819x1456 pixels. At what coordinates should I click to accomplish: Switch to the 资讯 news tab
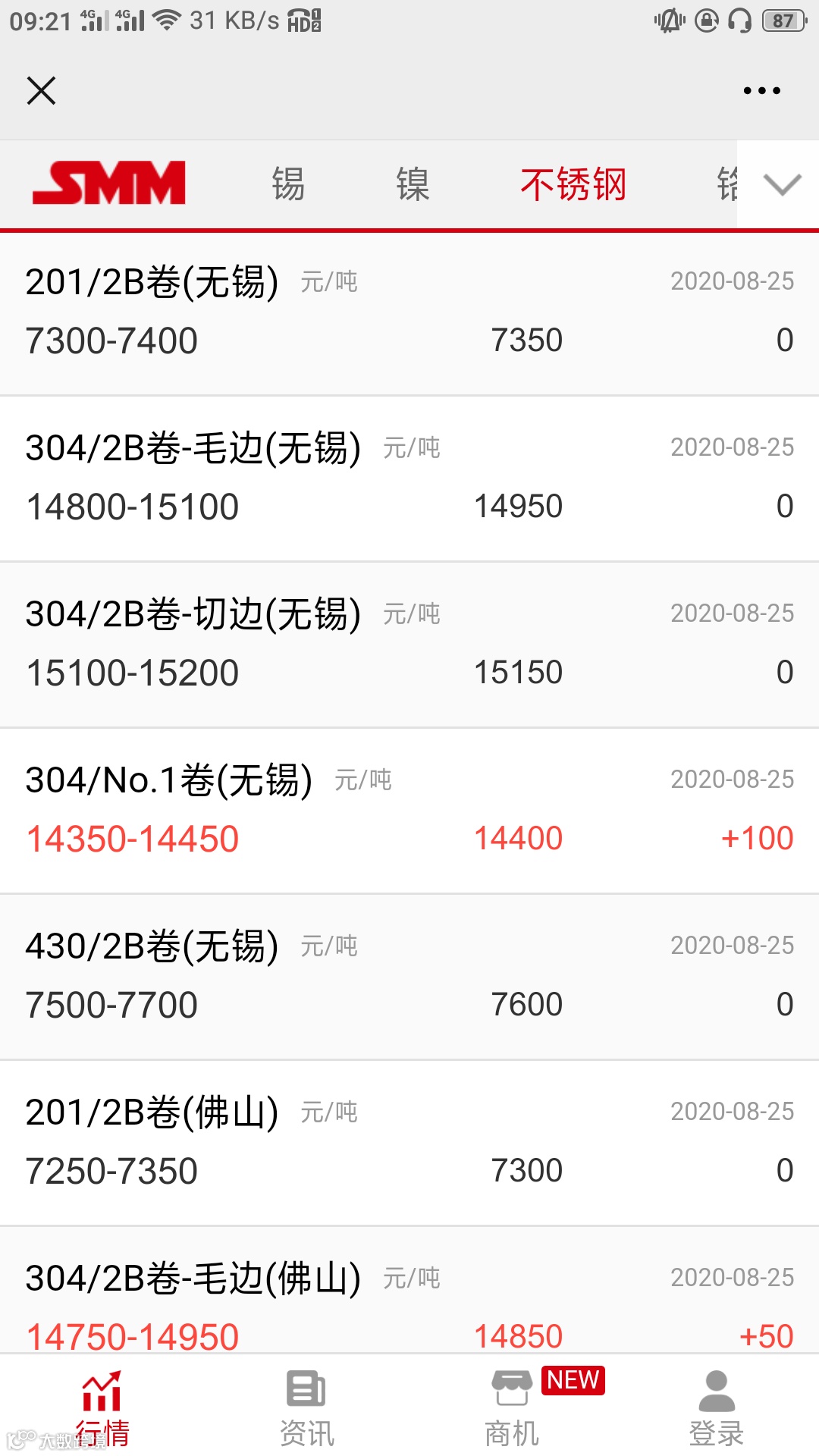click(306, 1407)
